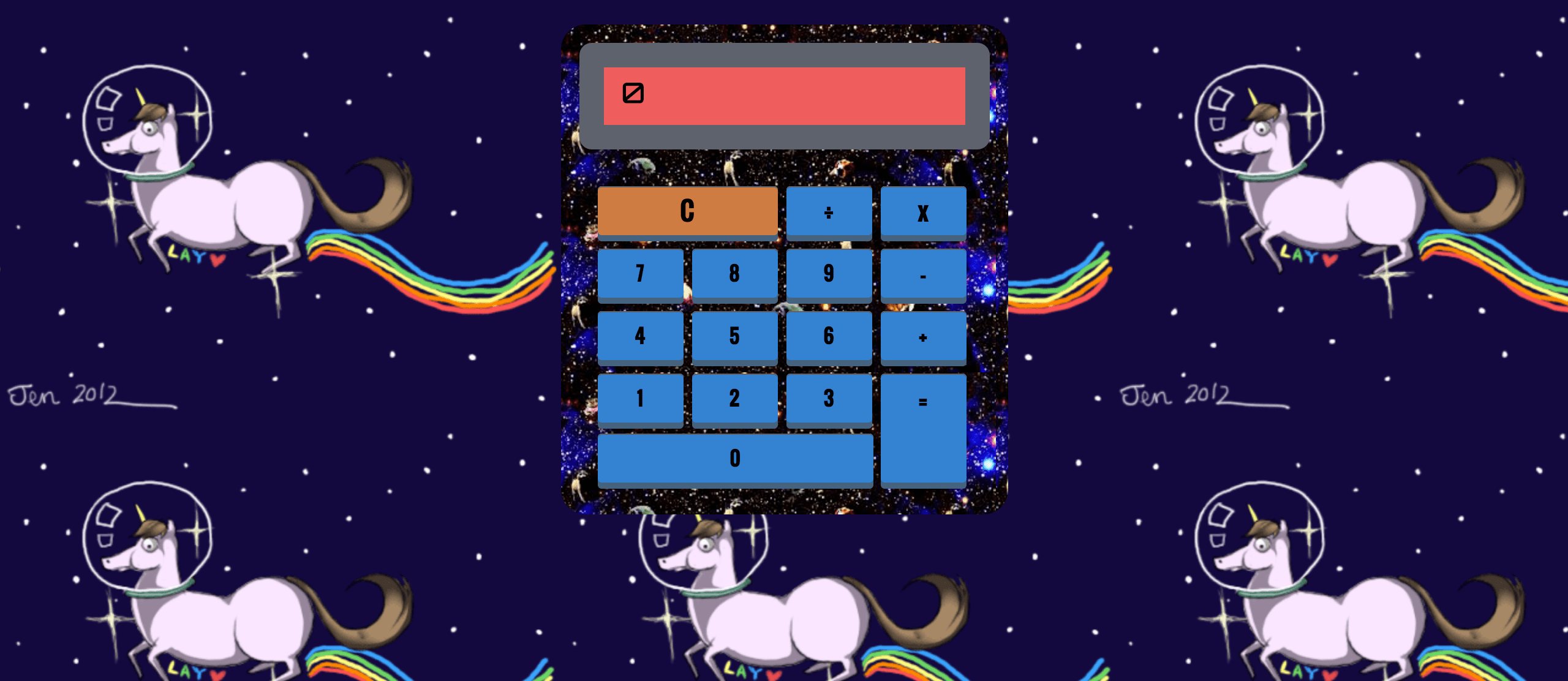Select the multiply X key
The image size is (1568, 681).
click(x=923, y=213)
